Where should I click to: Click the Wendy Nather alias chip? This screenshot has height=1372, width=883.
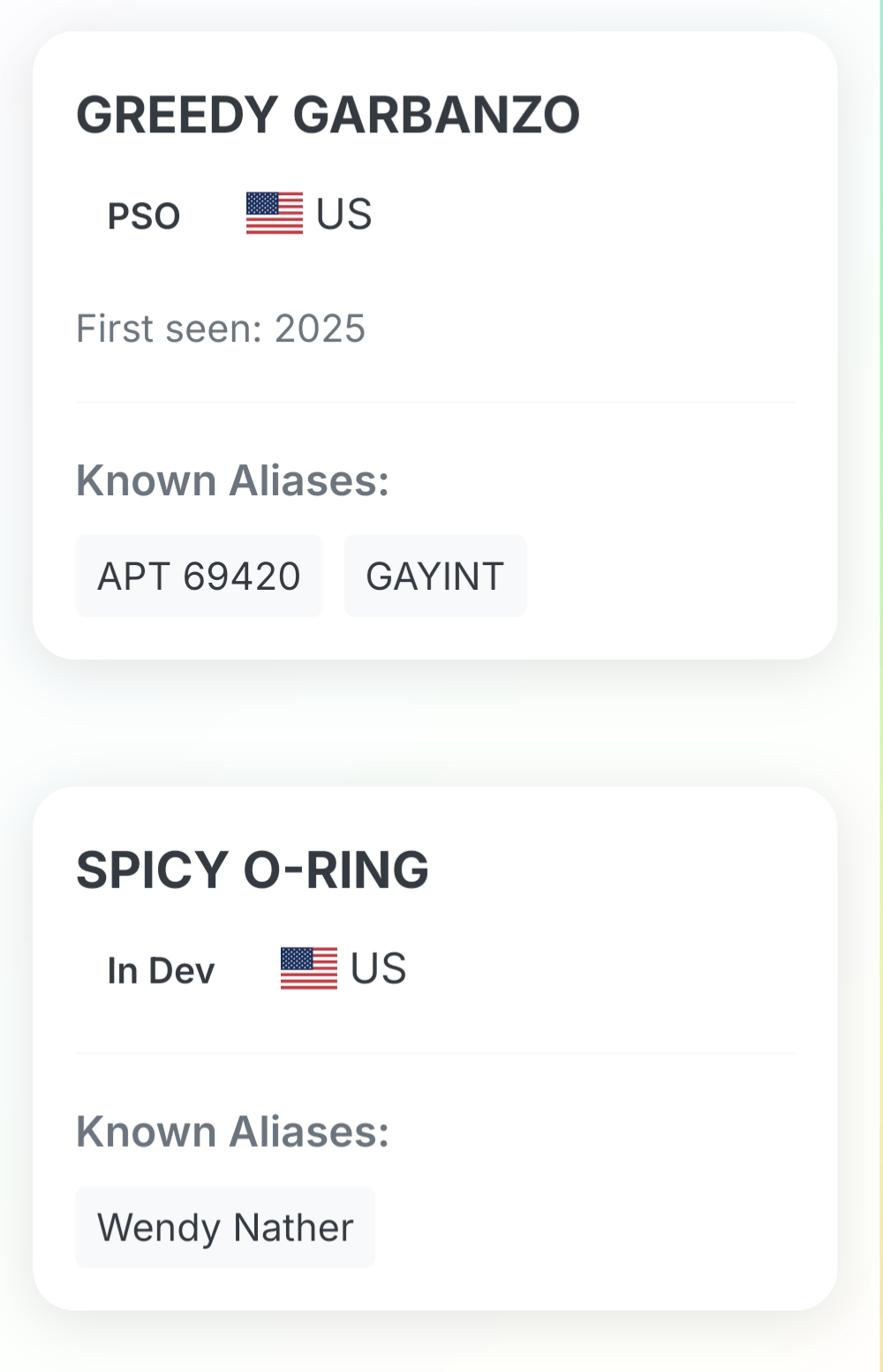[225, 1226]
